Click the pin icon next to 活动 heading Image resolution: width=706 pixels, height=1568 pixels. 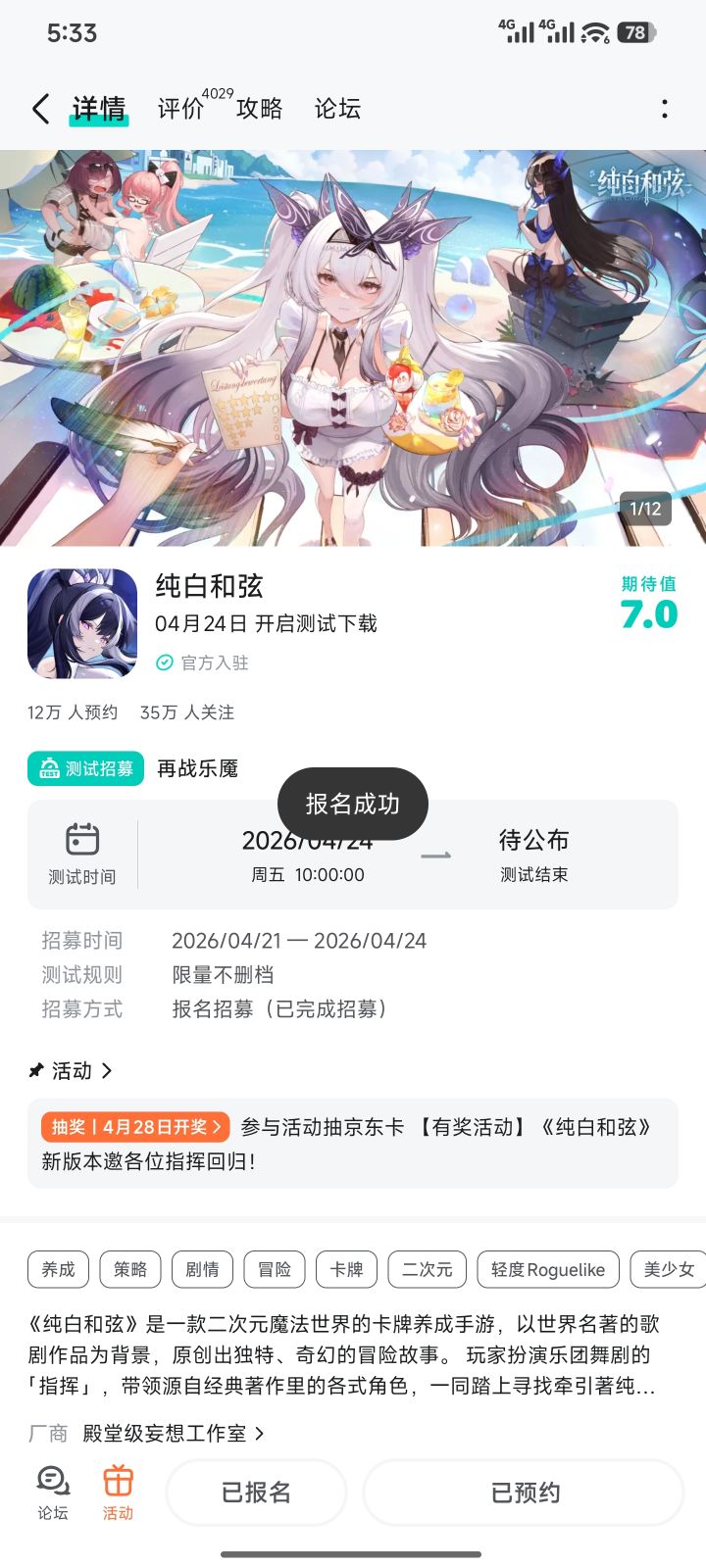[35, 1070]
